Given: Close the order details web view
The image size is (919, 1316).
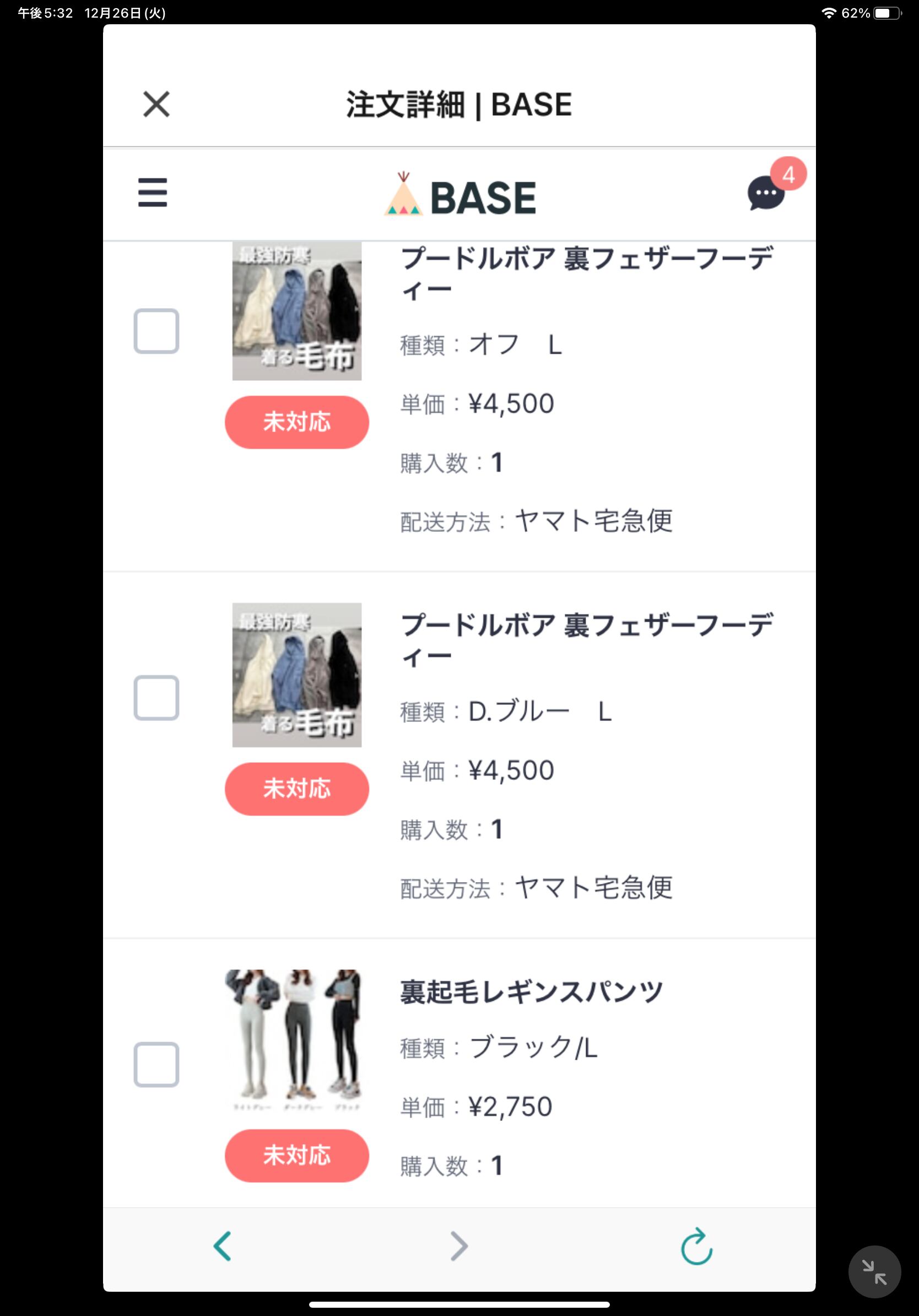Looking at the screenshot, I should click(156, 104).
